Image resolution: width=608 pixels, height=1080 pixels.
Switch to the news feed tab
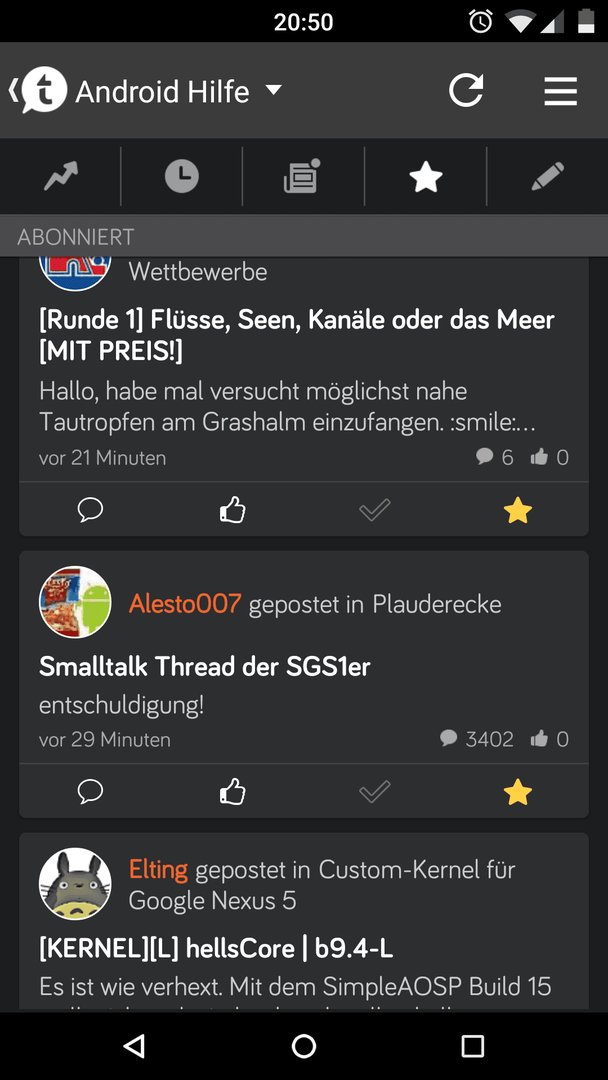point(302,177)
